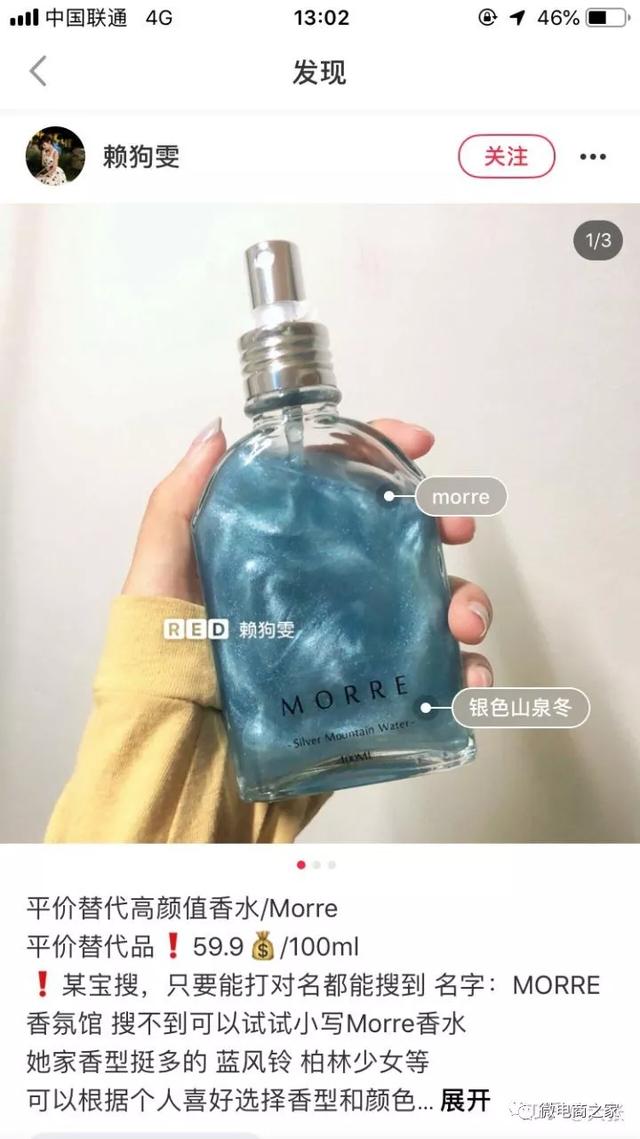
Task: Open the morre brand tag
Action: tap(460, 496)
